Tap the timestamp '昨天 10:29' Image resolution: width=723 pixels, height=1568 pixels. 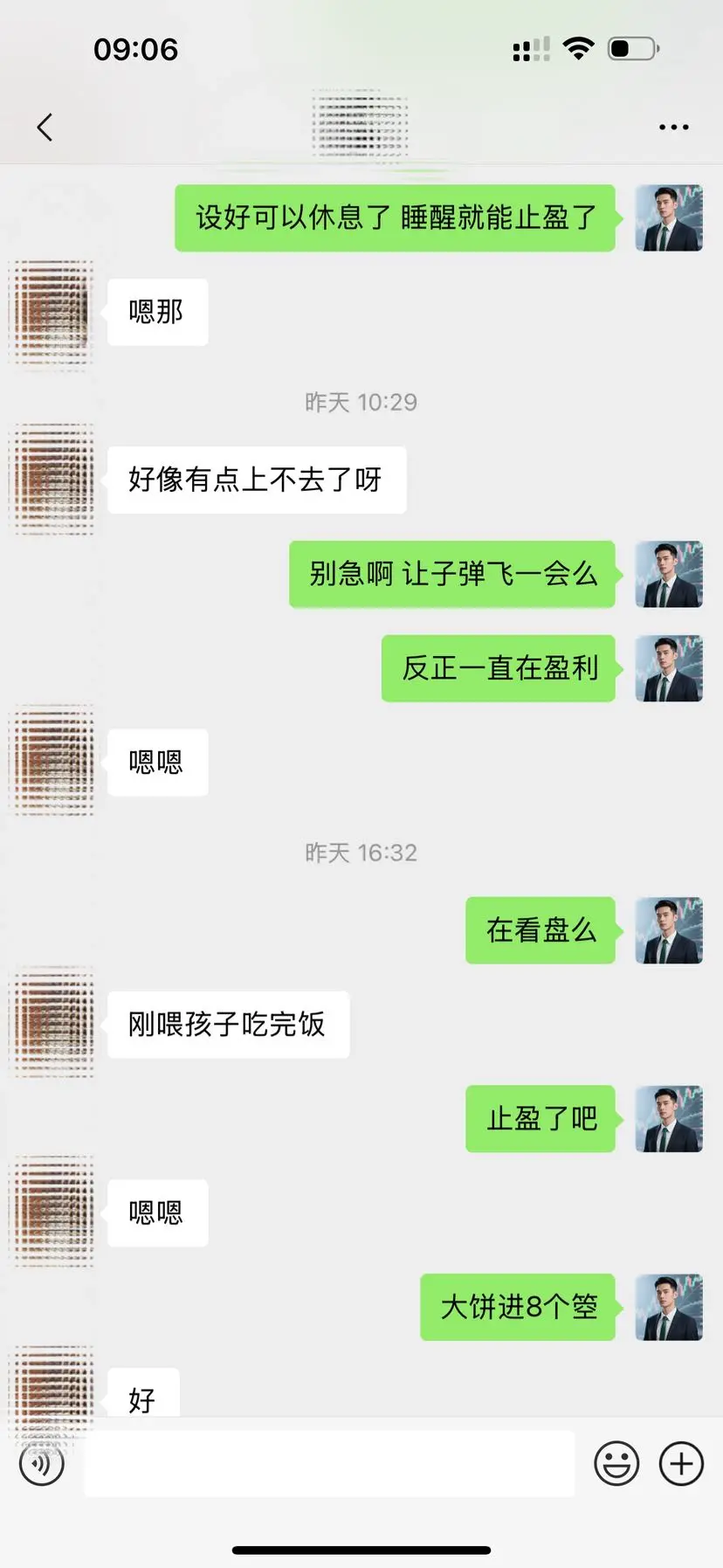click(361, 403)
